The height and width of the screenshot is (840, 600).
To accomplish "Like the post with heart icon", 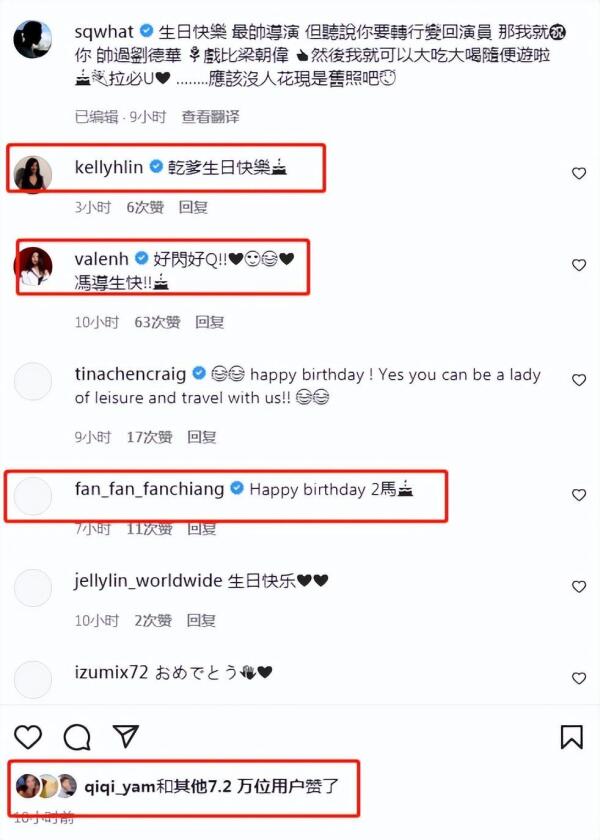I will click(28, 737).
